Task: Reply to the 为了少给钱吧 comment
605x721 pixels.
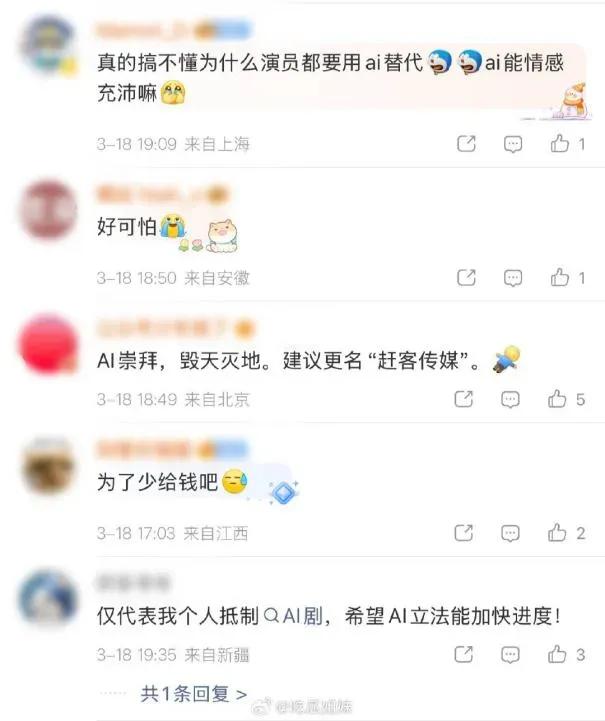Action: click(x=512, y=533)
